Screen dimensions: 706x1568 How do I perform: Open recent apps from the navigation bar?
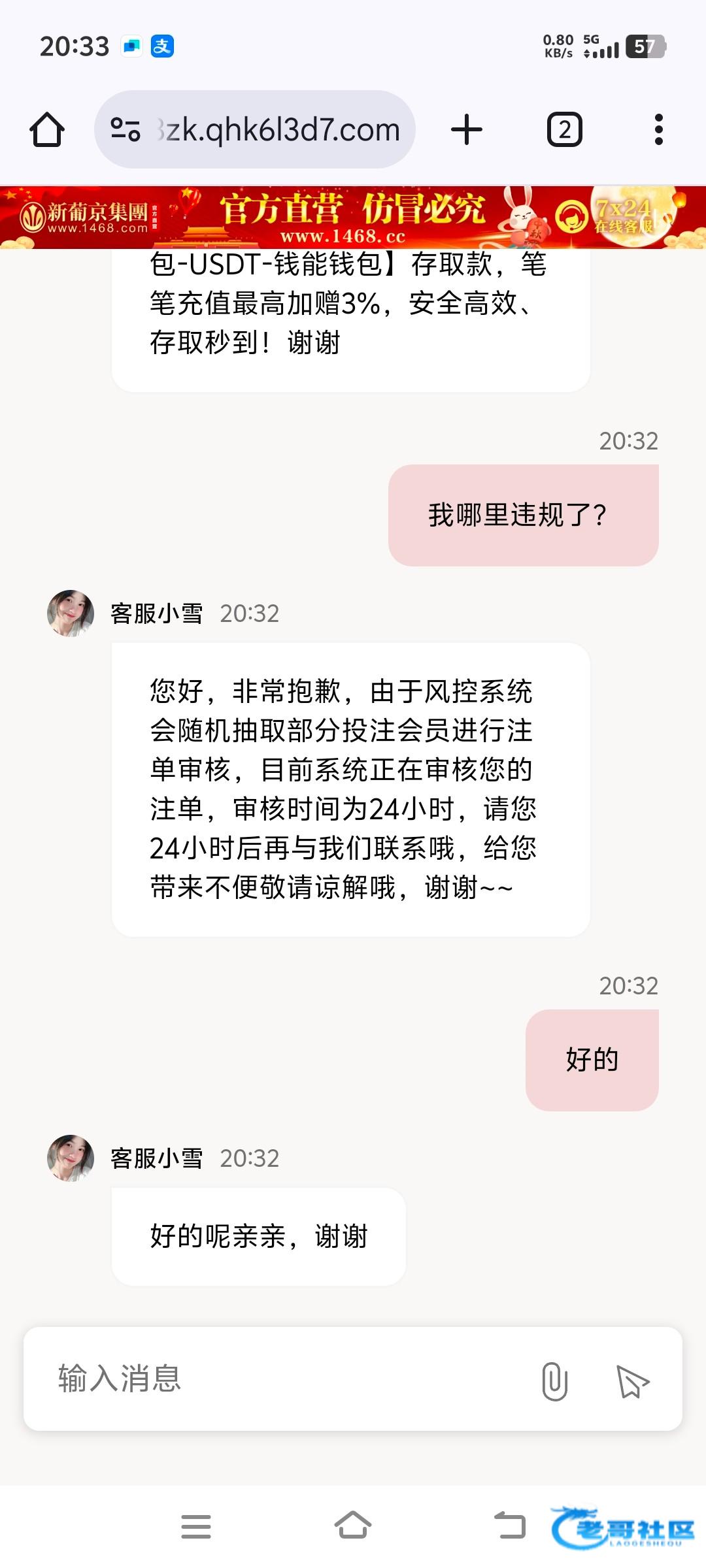(x=196, y=1526)
